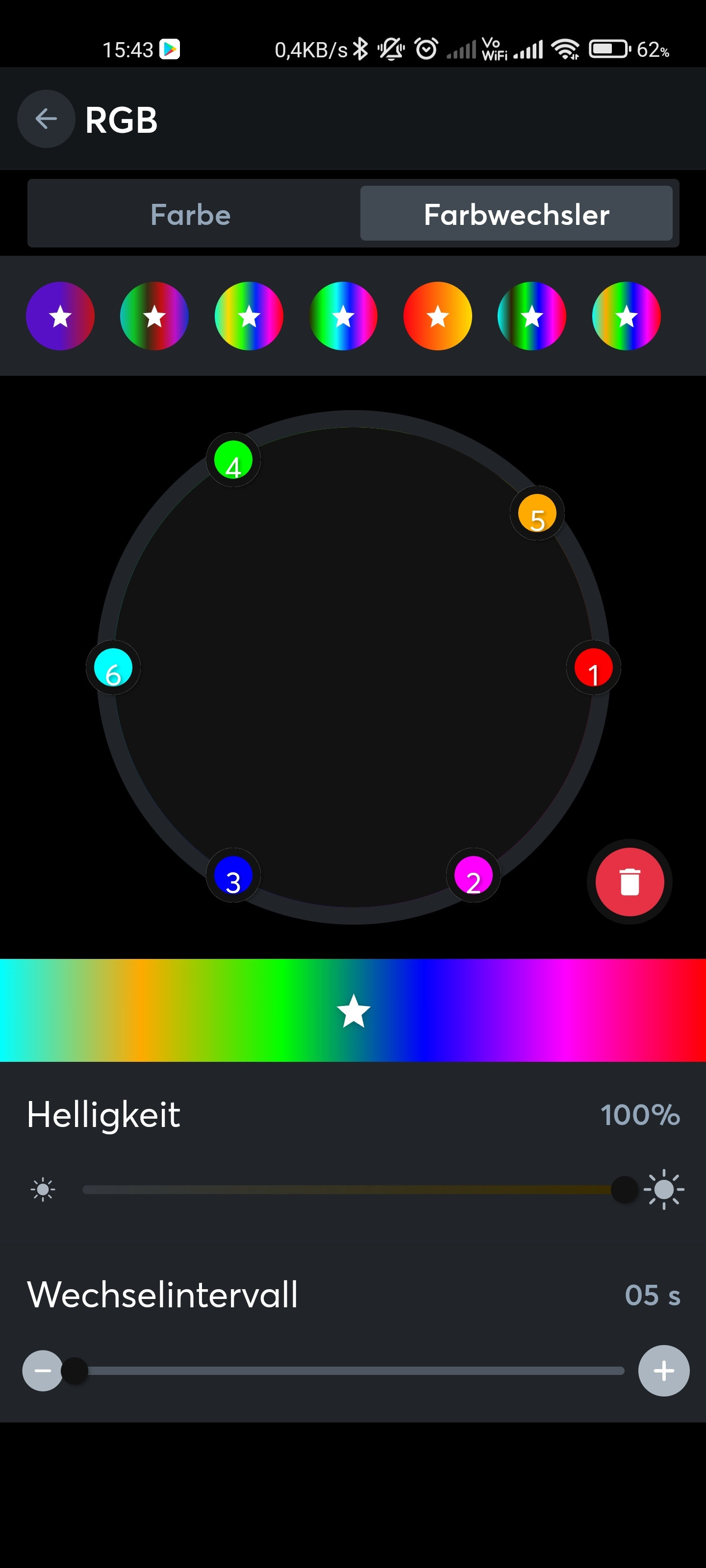Go back from the RGB screen

point(46,119)
